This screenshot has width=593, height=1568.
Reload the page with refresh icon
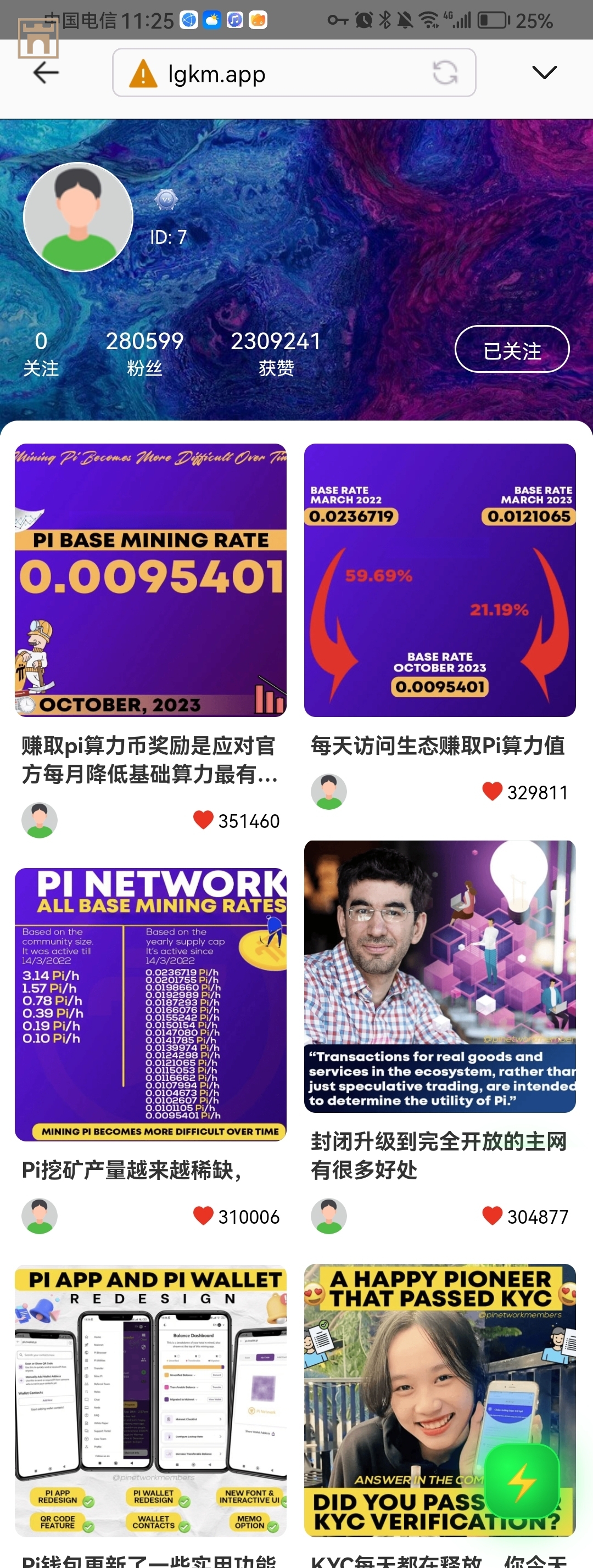point(445,73)
